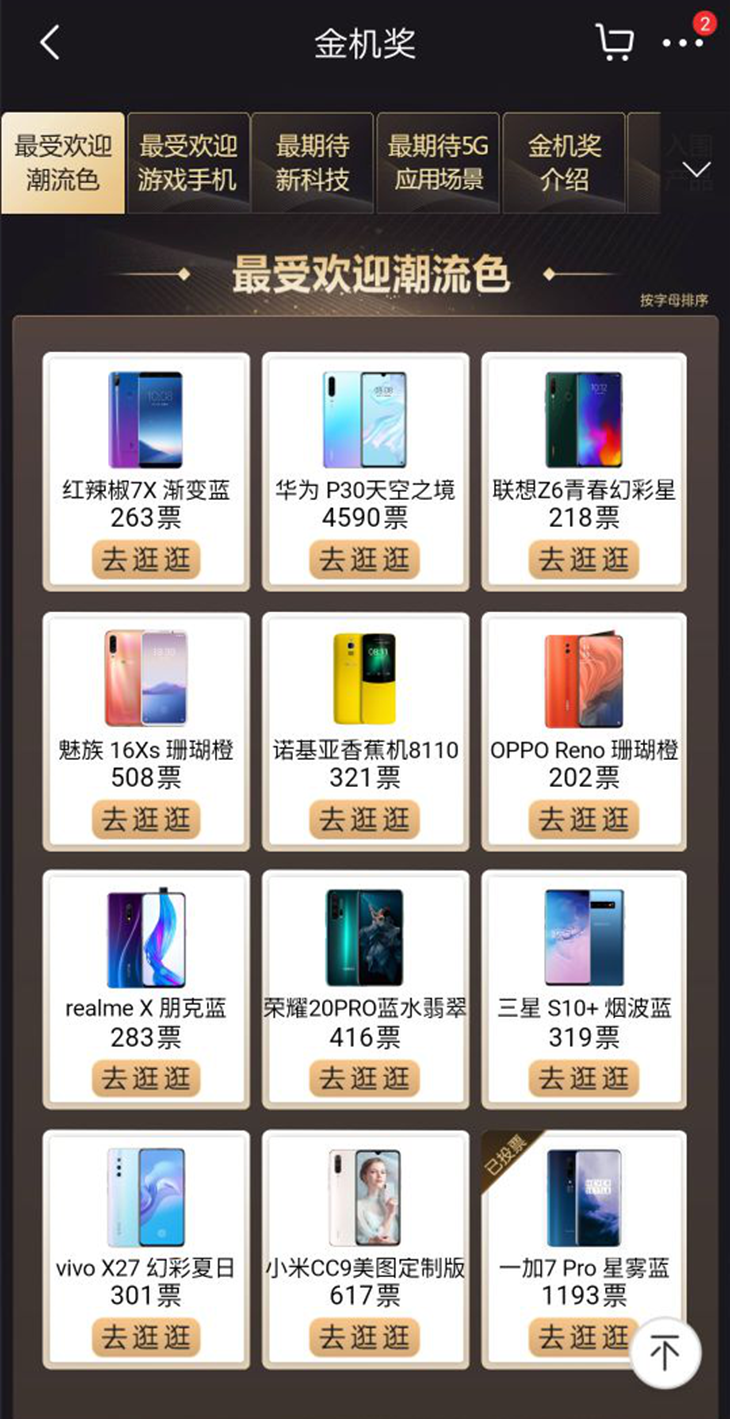This screenshot has width=730, height=1419.
Task: Browse 诺基亚香蕉机8110 with 去逛逛
Action: tap(365, 820)
